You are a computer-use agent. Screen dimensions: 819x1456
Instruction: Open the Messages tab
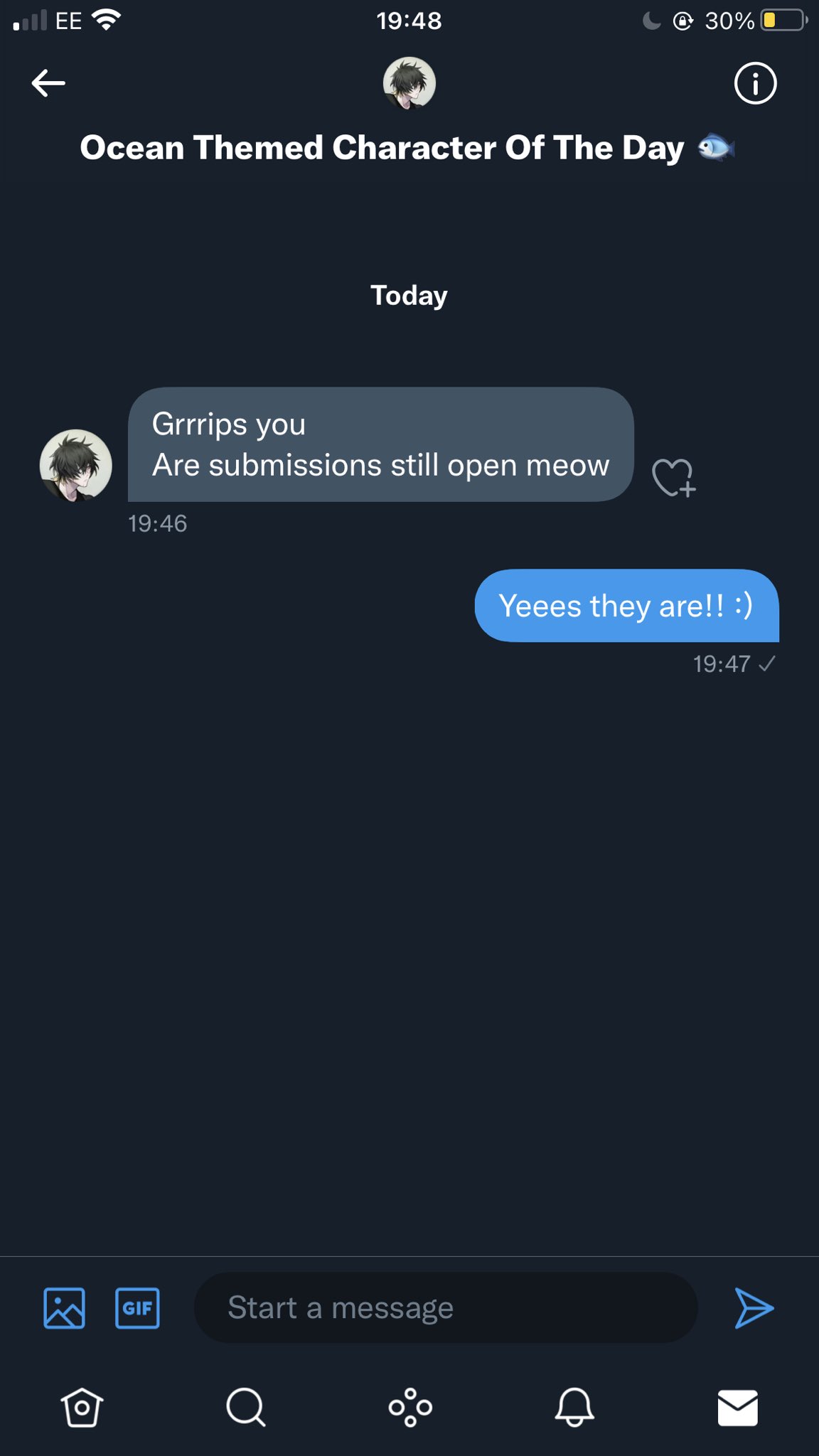point(738,1407)
